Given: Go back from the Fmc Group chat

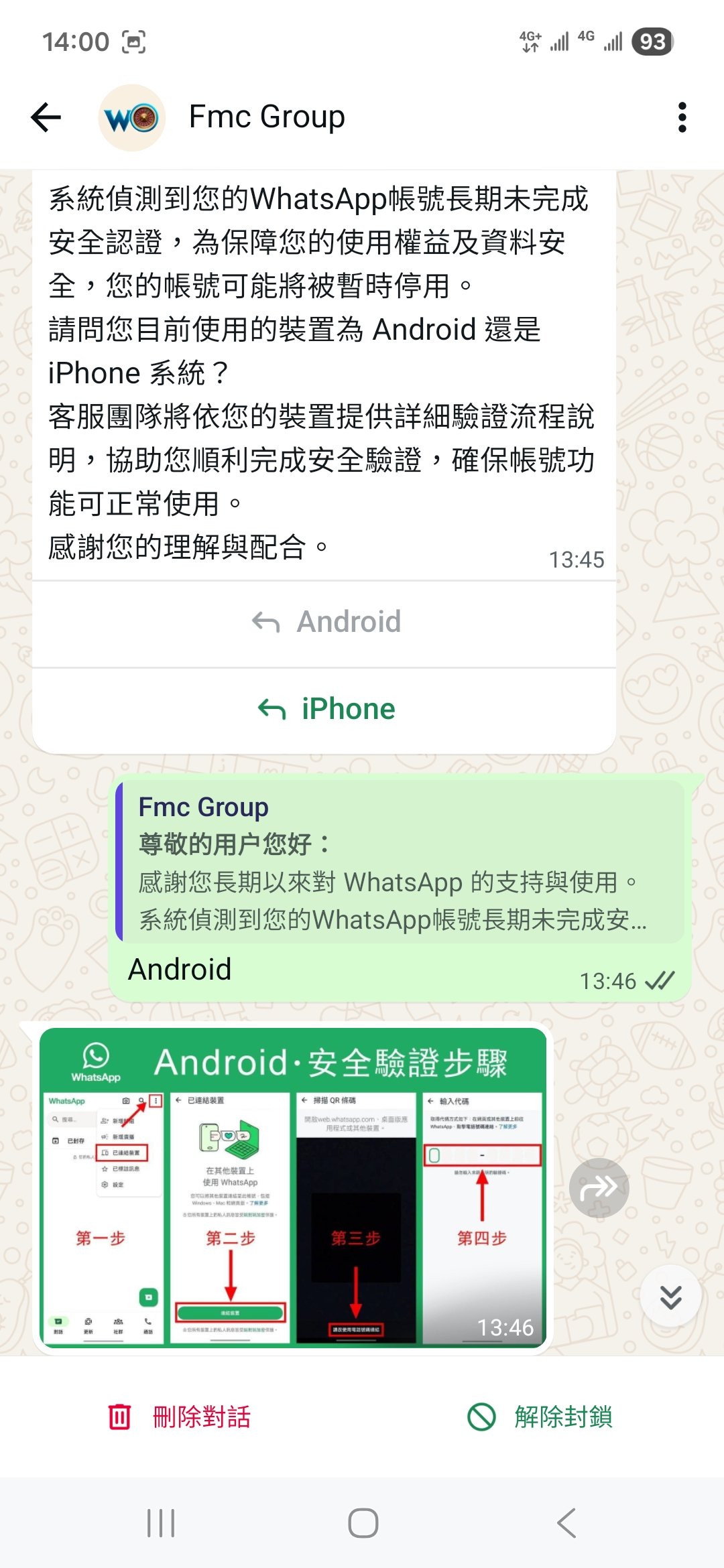Looking at the screenshot, I should [x=46, y=118].
